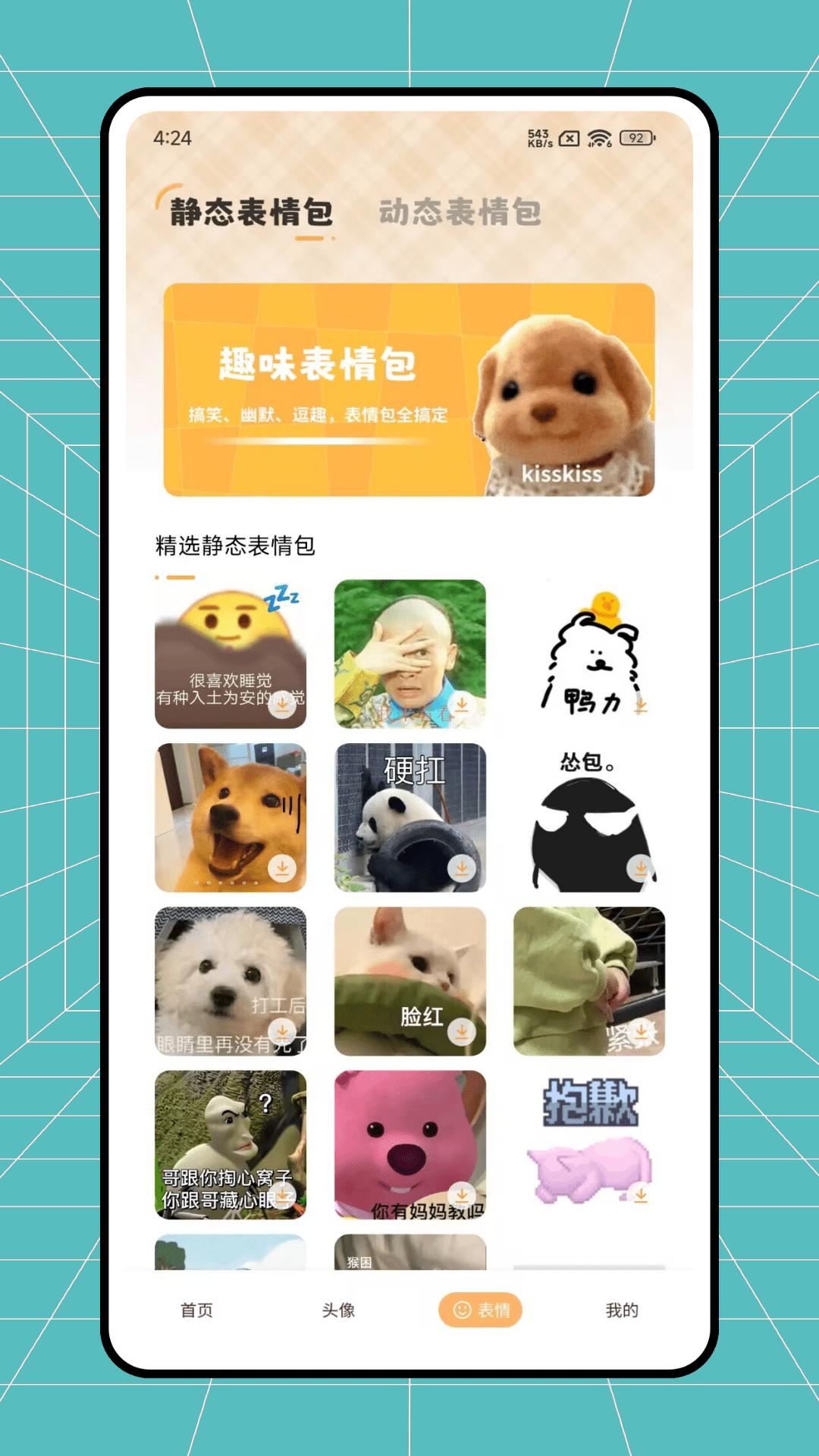
Task: Select the 静态表情包 tab
Action: (x=250, y=214)
